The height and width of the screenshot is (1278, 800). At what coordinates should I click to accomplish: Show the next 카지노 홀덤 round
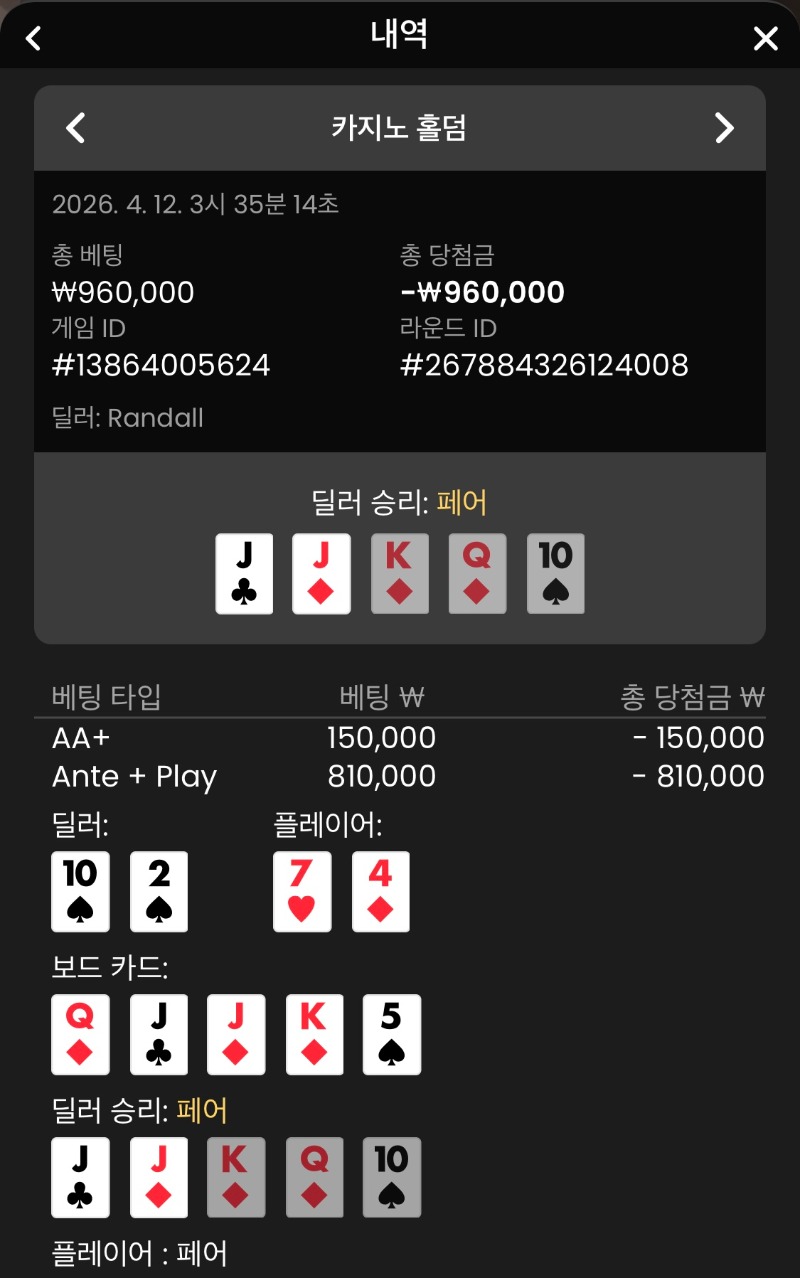(724, 128)
